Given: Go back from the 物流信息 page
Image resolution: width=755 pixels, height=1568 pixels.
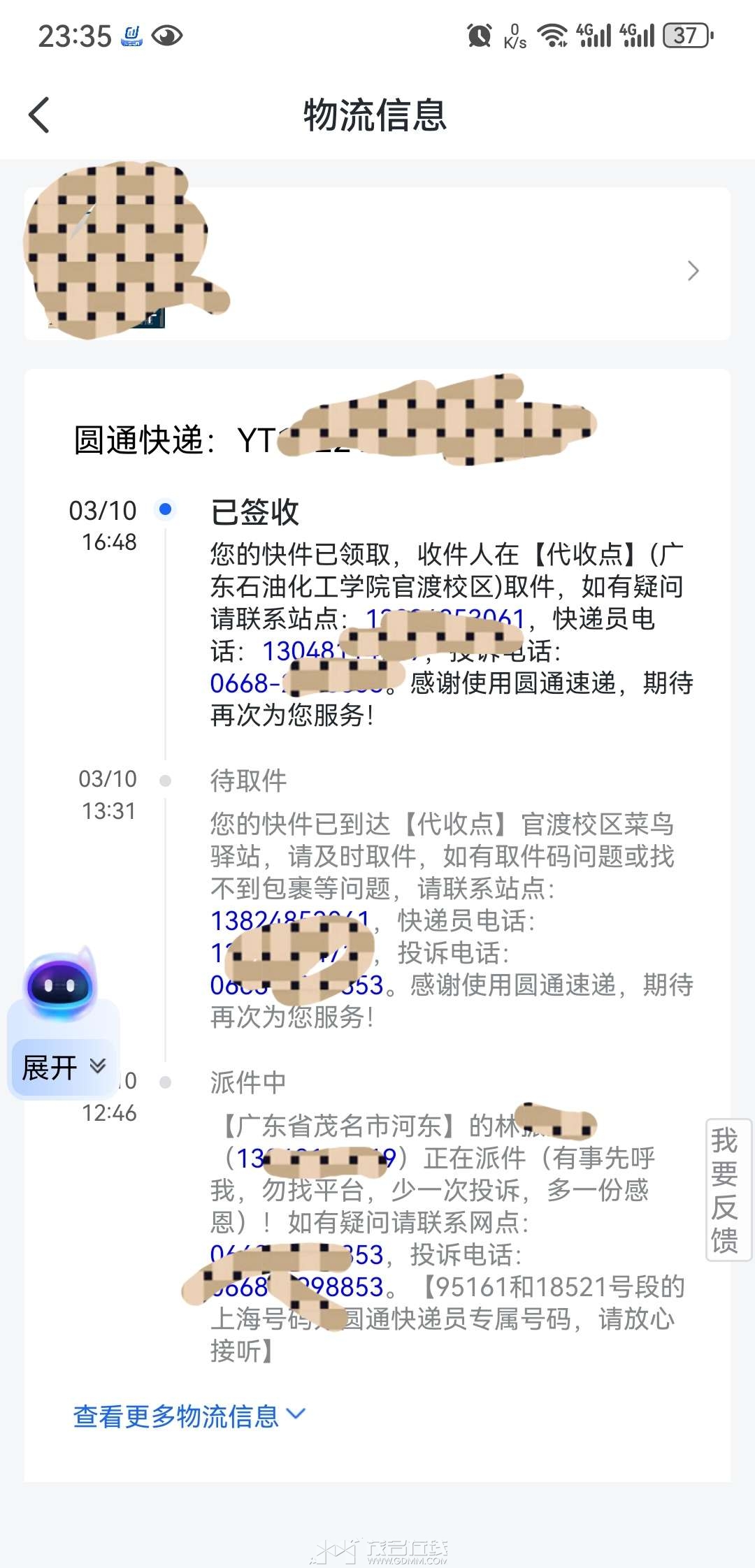Looking at the screenshot, I should (40, 115).
